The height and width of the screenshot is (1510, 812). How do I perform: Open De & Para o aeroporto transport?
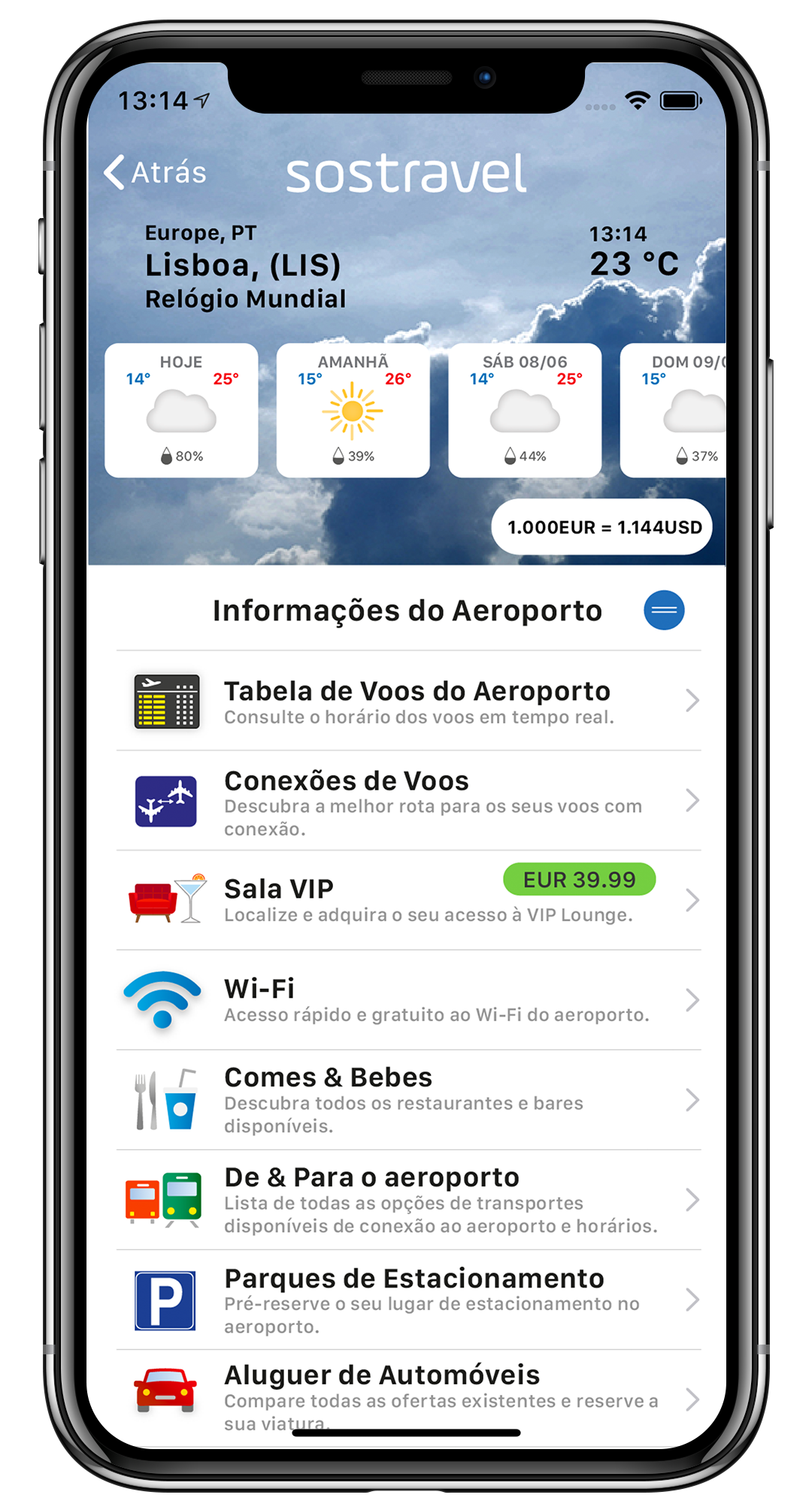(x=410, y=1200)
